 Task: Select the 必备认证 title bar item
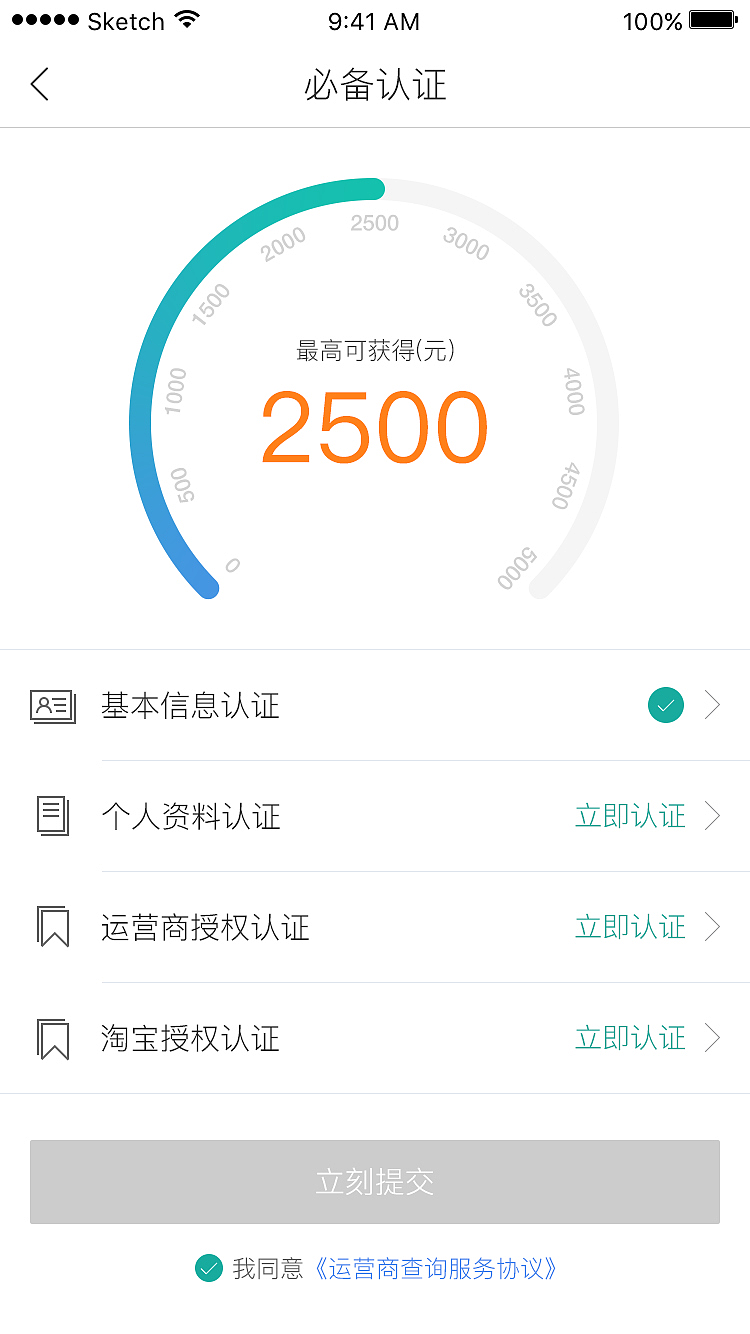pos(375,85)
